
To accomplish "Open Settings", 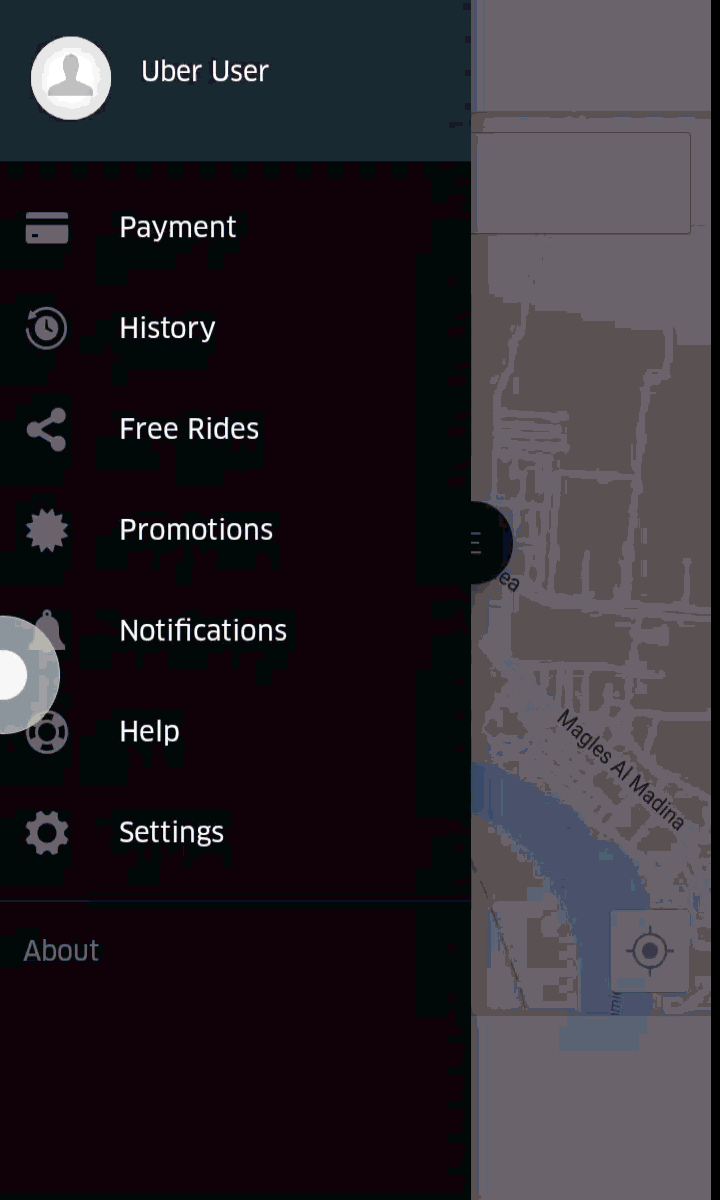I will 235,833.
